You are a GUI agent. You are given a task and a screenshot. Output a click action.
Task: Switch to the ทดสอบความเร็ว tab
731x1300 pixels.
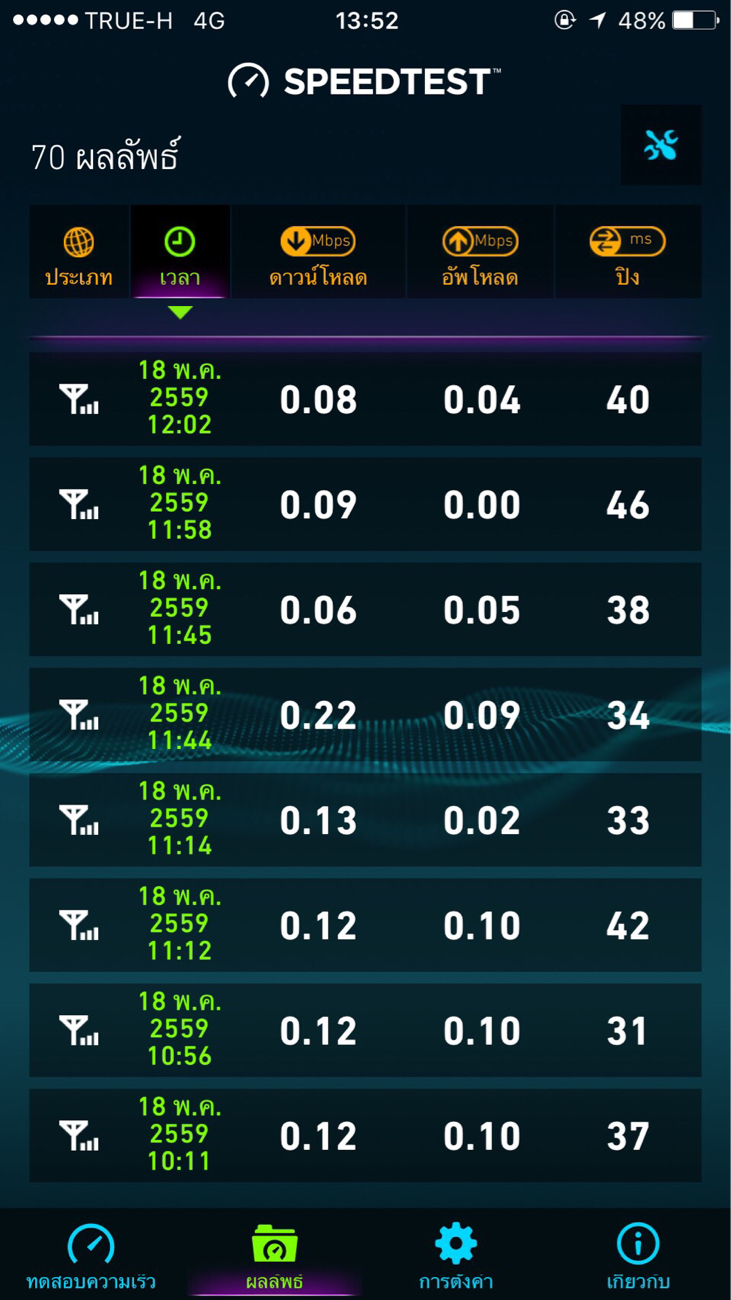tap(91, 1256)
